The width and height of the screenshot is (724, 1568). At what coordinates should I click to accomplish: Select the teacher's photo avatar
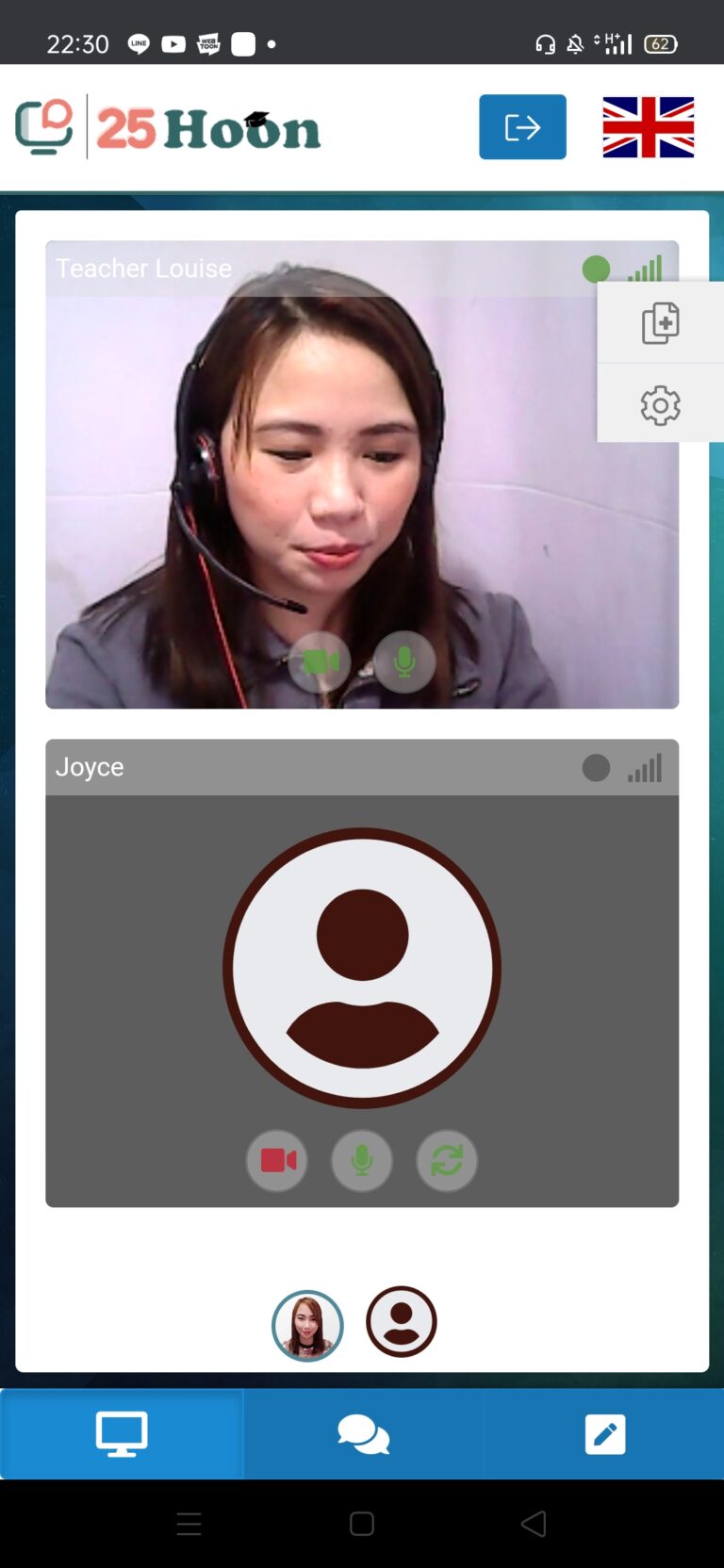pos(307,1325)
